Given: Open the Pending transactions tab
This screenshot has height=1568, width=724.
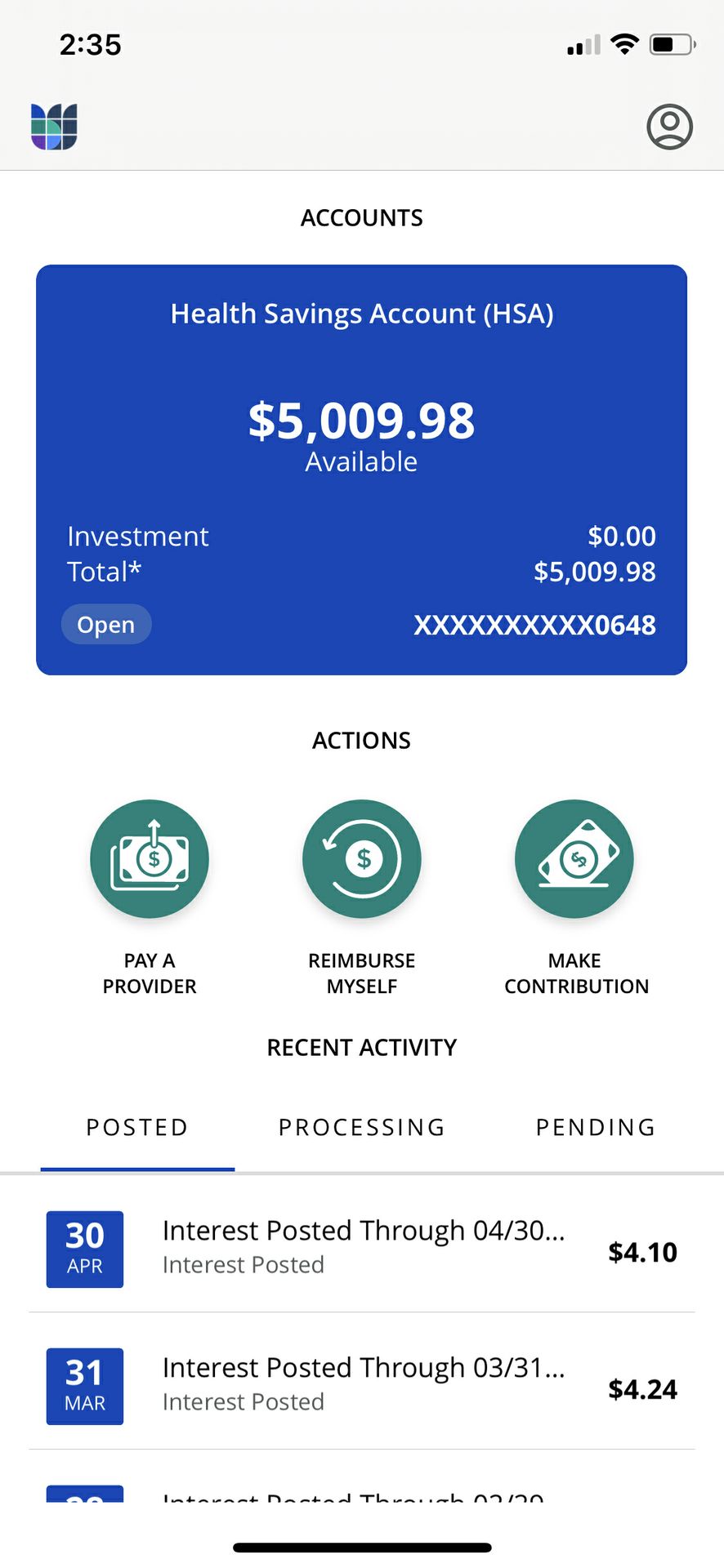Looking at the screenshot, I should (595, 1127).
